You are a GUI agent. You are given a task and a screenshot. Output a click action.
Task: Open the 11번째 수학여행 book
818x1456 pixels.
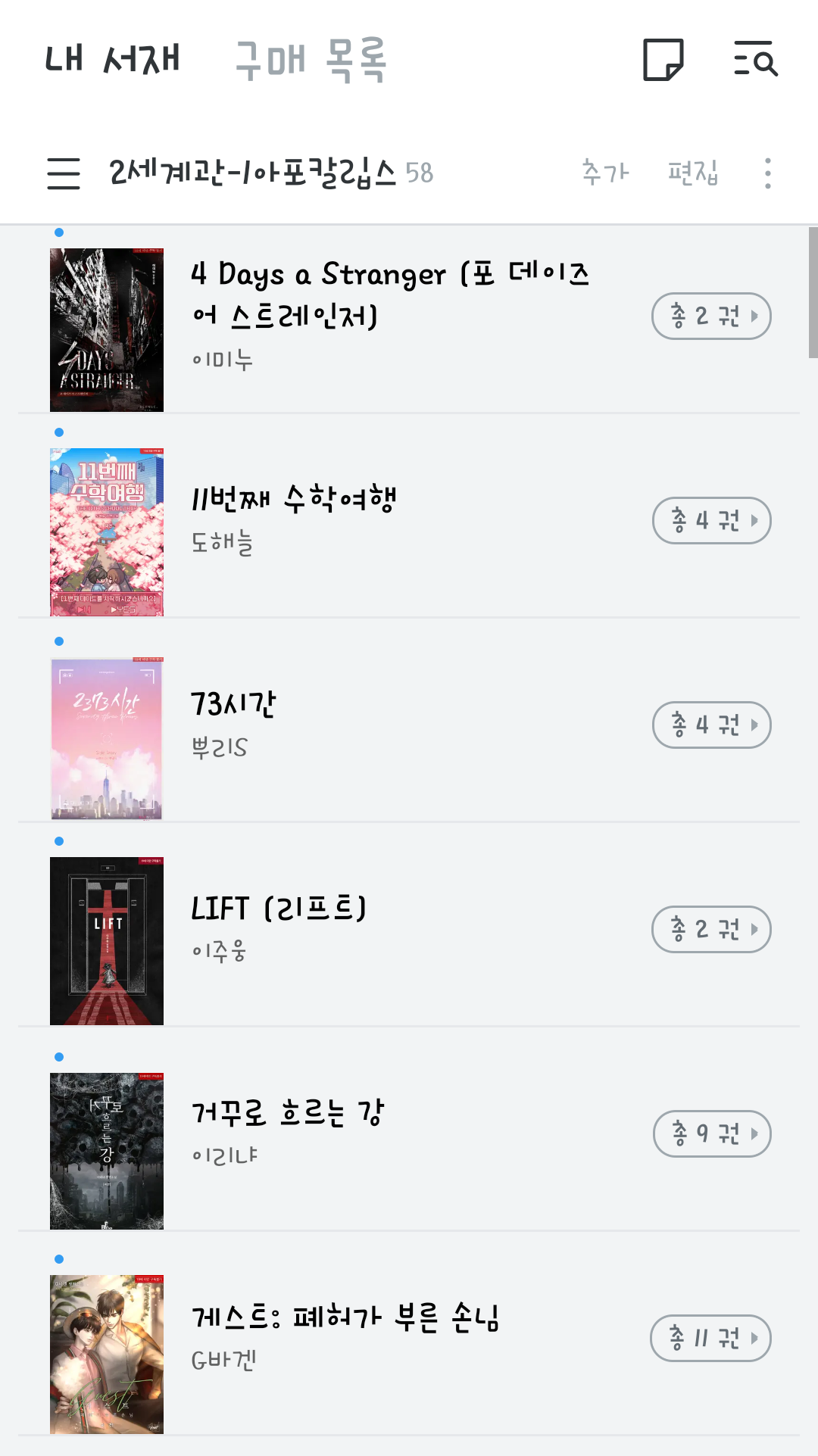[294, 499]
